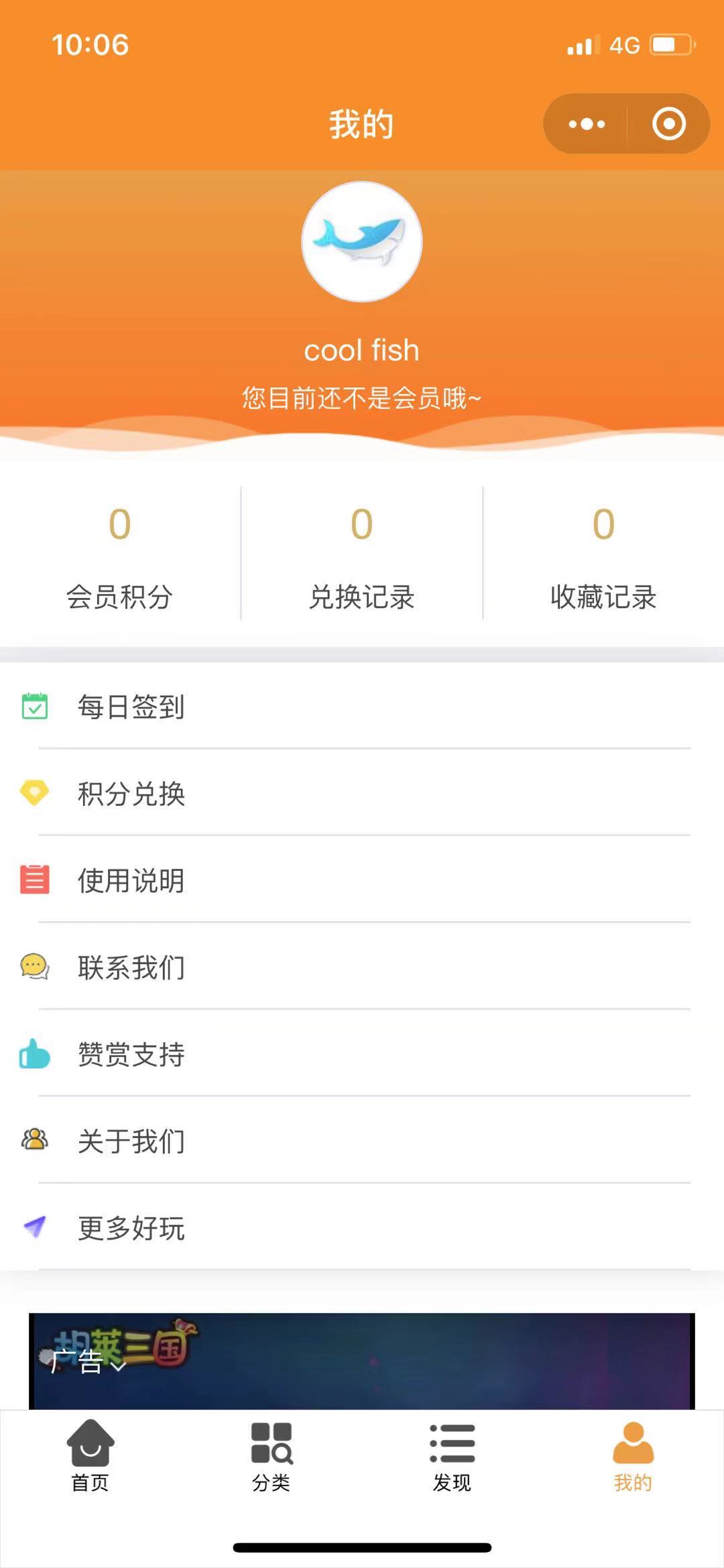Tap the cool fish profile avatar

click(362, 242)
